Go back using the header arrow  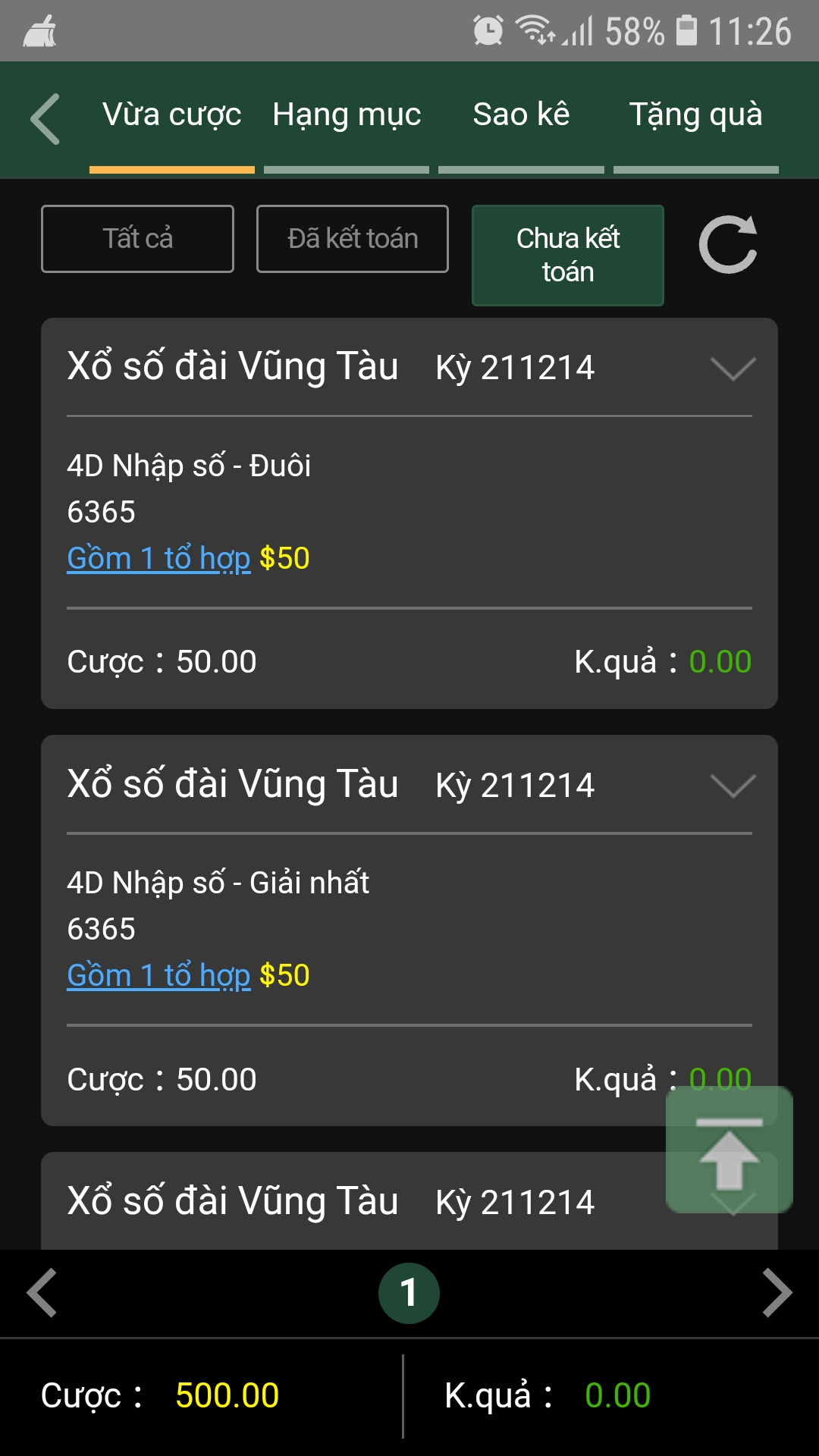[45, 119]
